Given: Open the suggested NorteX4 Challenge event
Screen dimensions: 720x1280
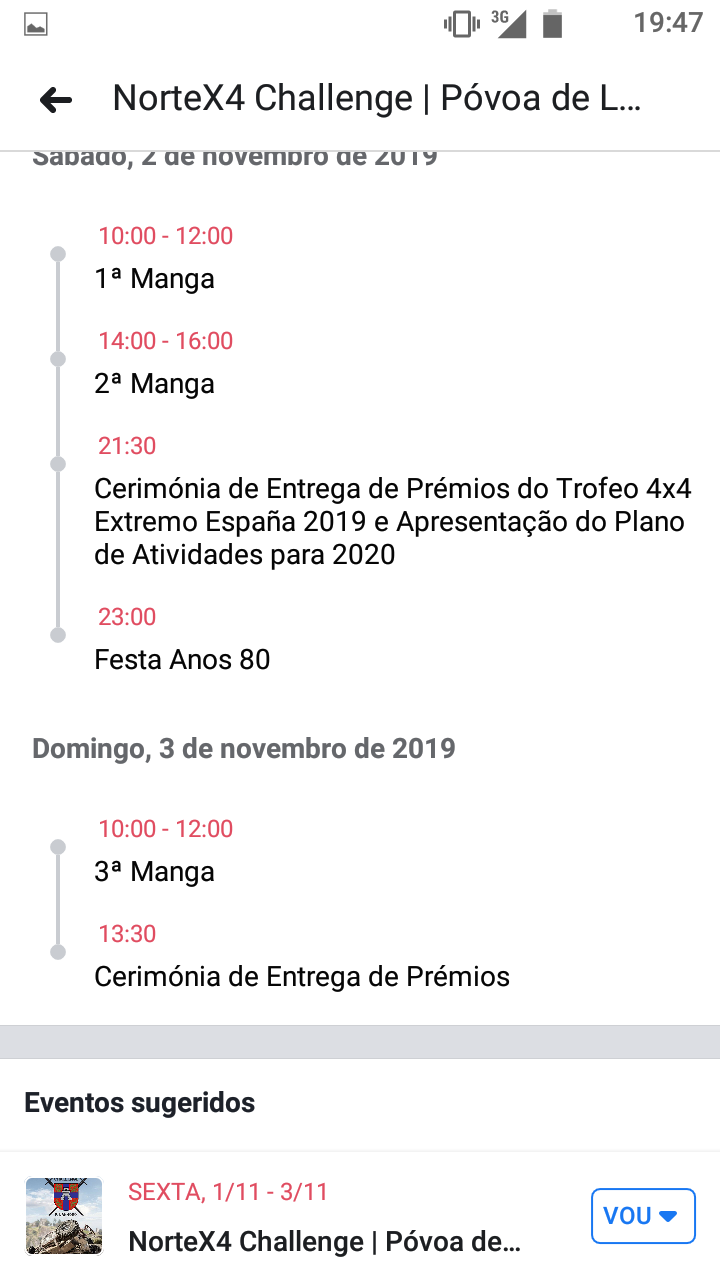Looking at the screenshot, I should point(325,1241).
